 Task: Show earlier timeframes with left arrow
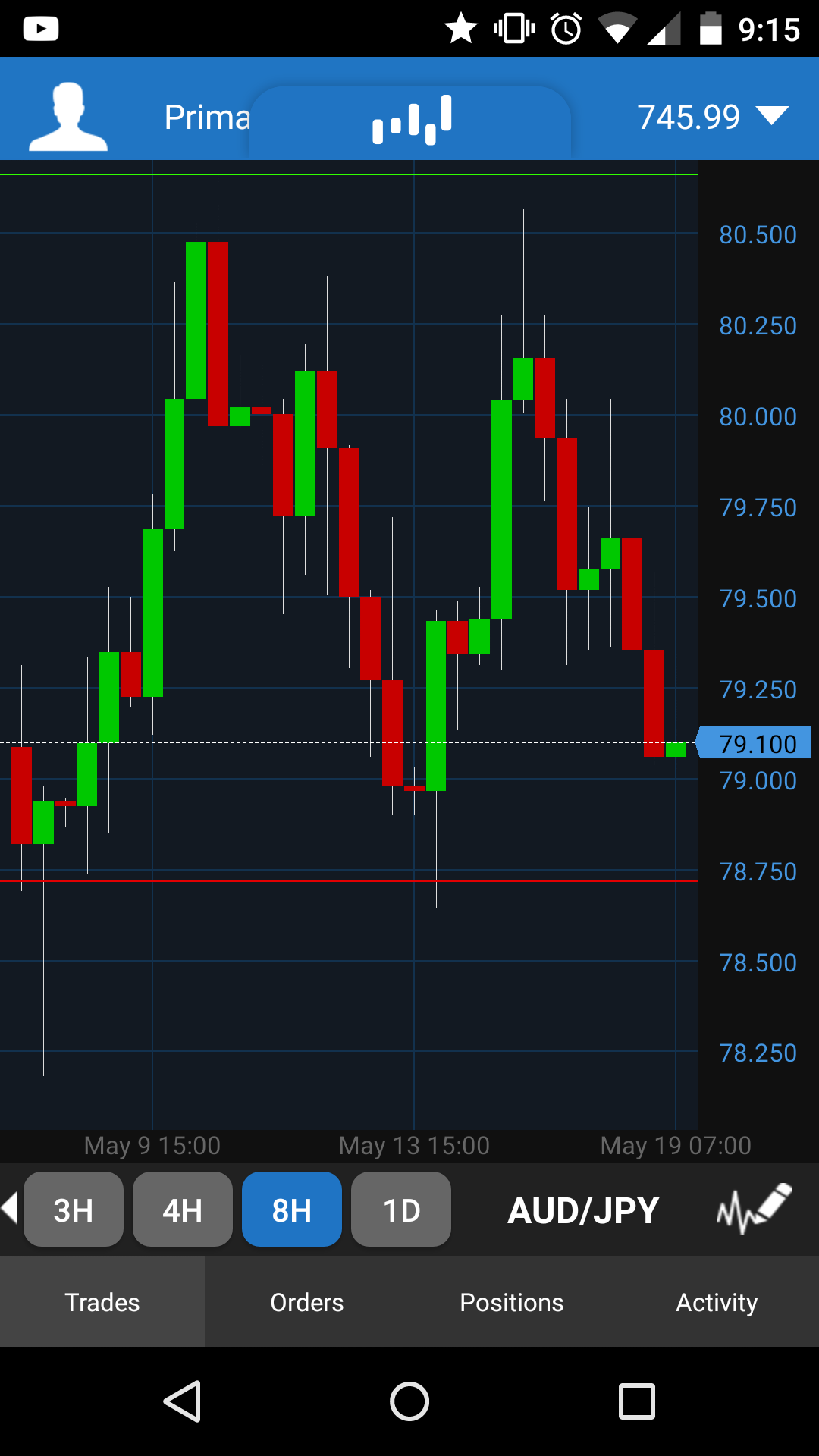[x=10, y=1207]
